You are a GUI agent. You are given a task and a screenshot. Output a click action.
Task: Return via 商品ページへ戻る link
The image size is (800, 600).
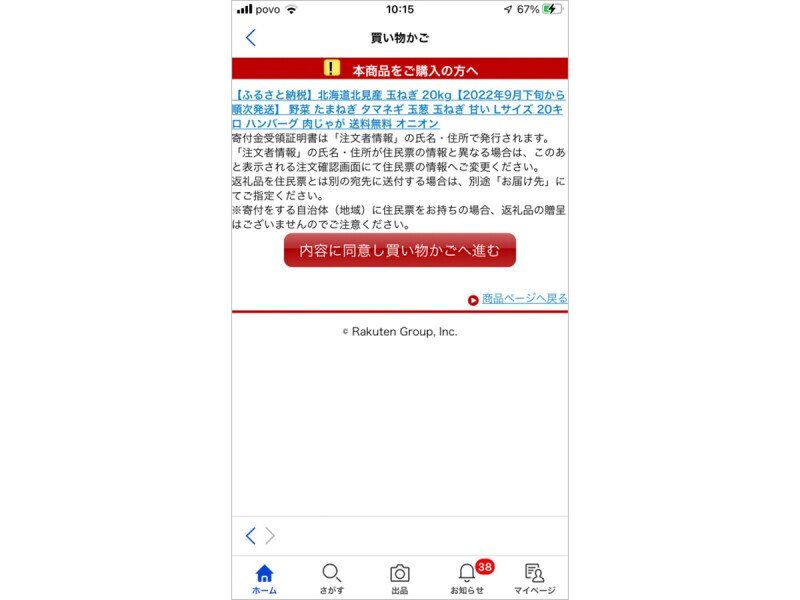click(x=524, y=298)
